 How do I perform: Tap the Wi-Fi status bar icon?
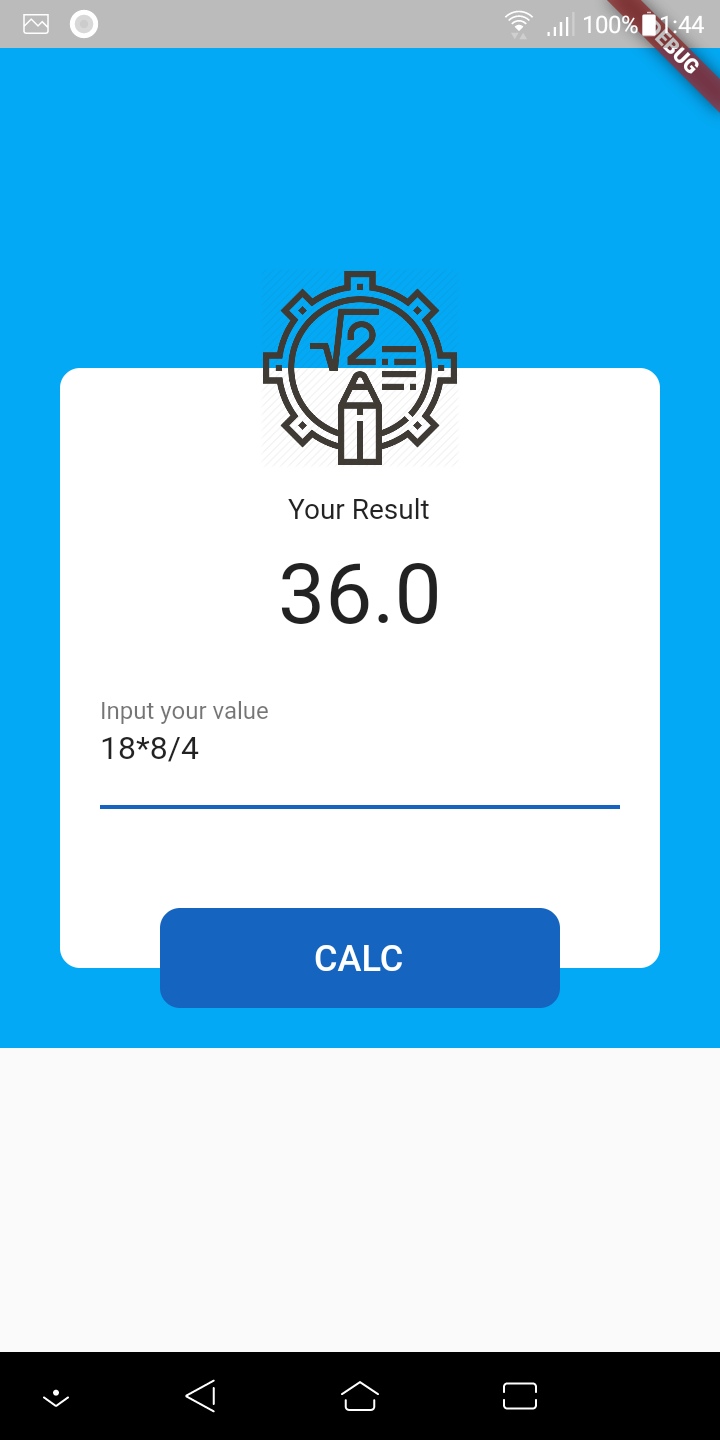518,23
